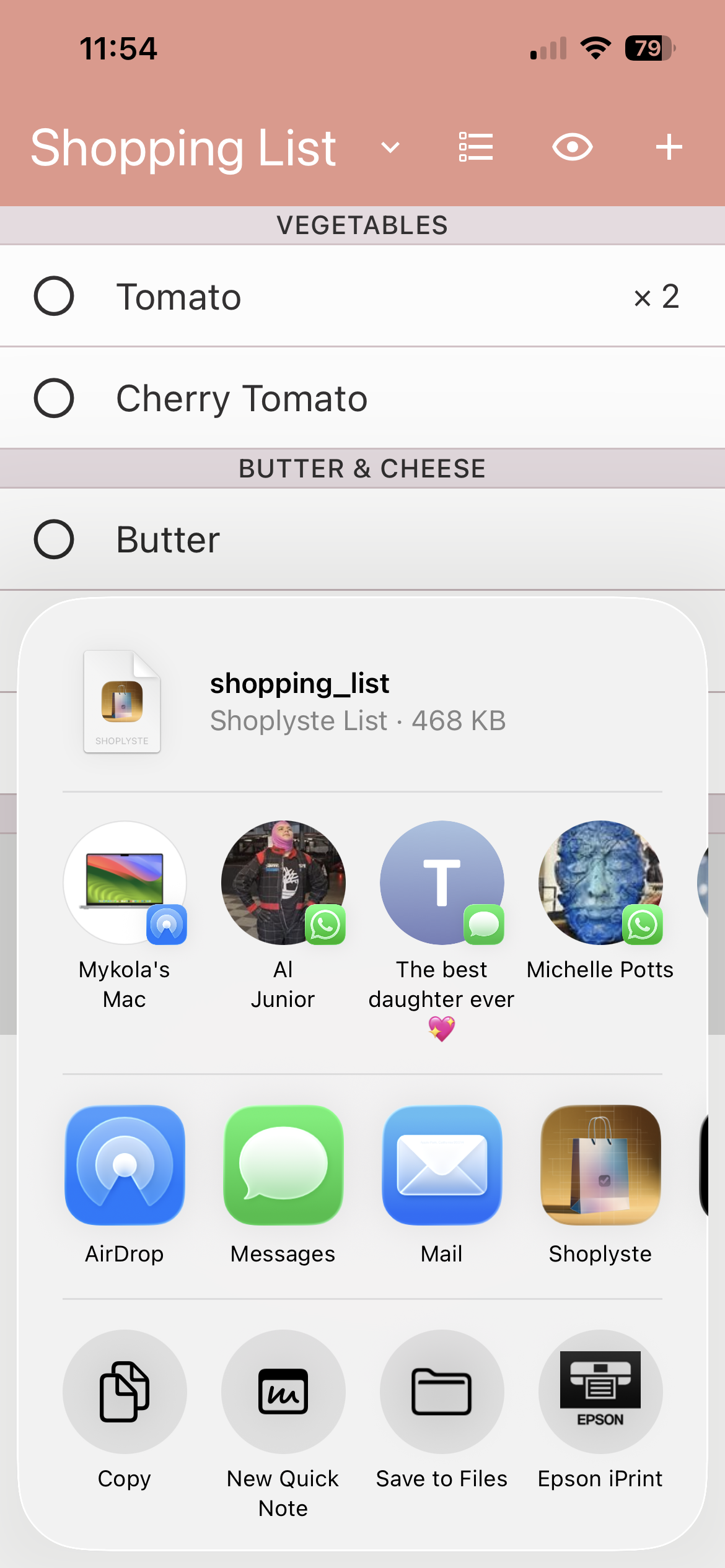Viewport: 725px width, 1568px height.
Task: Toggle the eye visibility icon
Action: 572,147
